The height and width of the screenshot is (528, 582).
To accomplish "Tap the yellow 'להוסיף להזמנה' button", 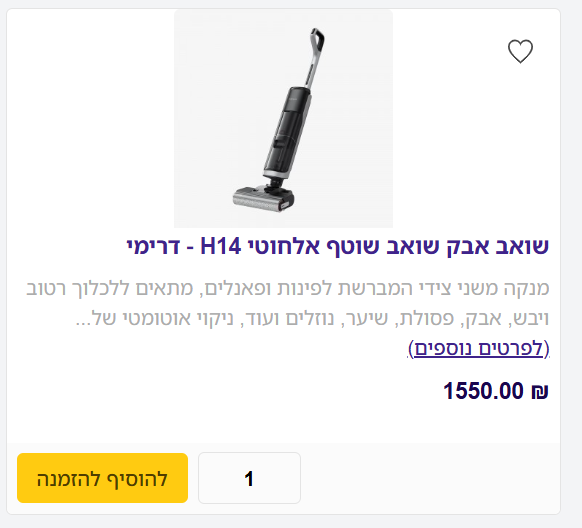I will click(x=102, y=478).
